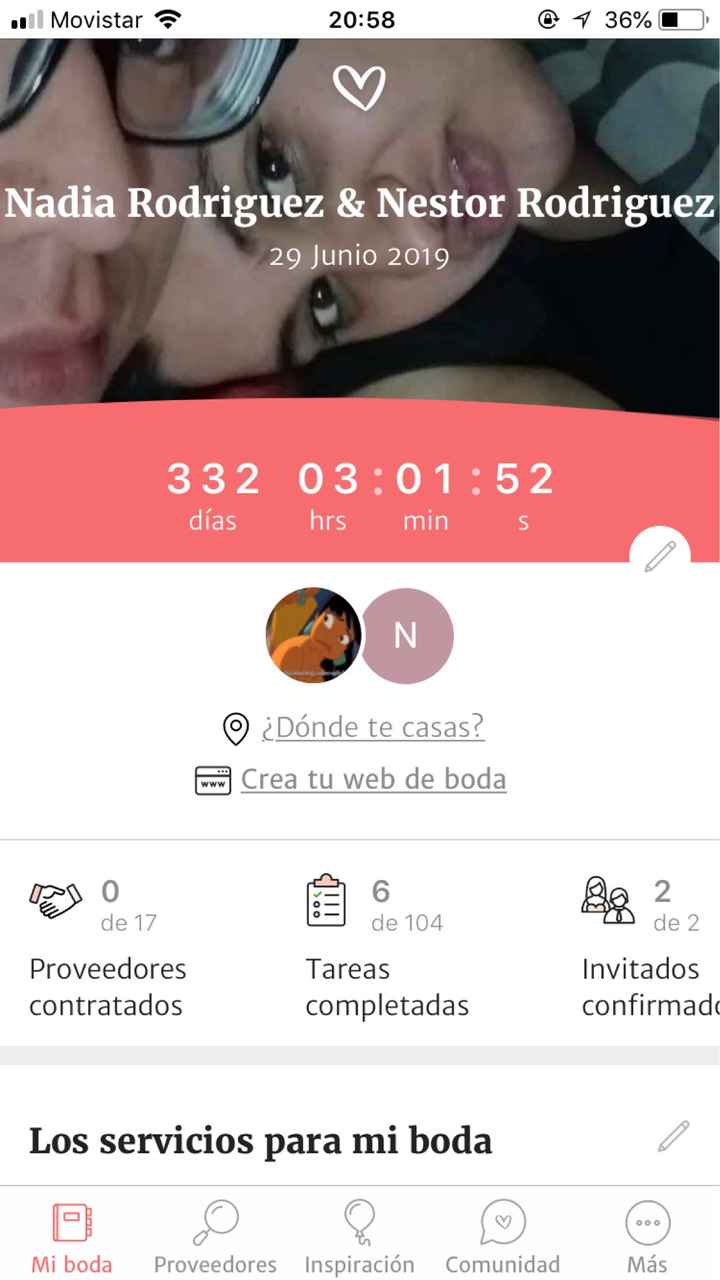Tap the heart outline above the couple names
The width and height of the screenshot is (720, 1280).
click(362, 88)
